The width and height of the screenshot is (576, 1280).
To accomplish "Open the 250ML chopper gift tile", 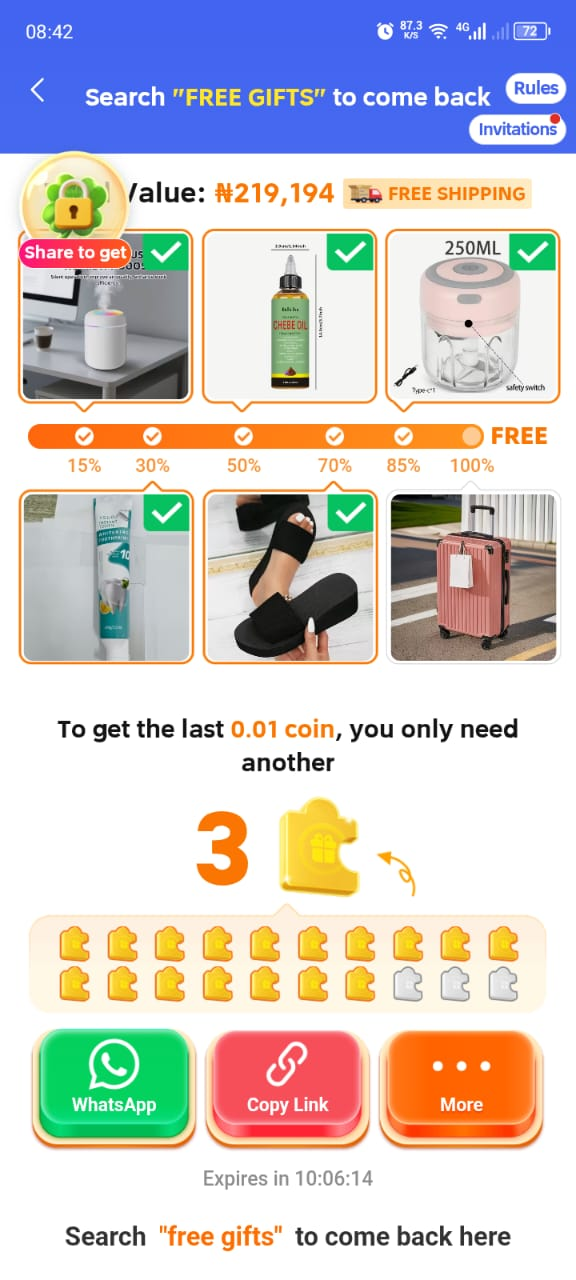I will tap(473, 316).
